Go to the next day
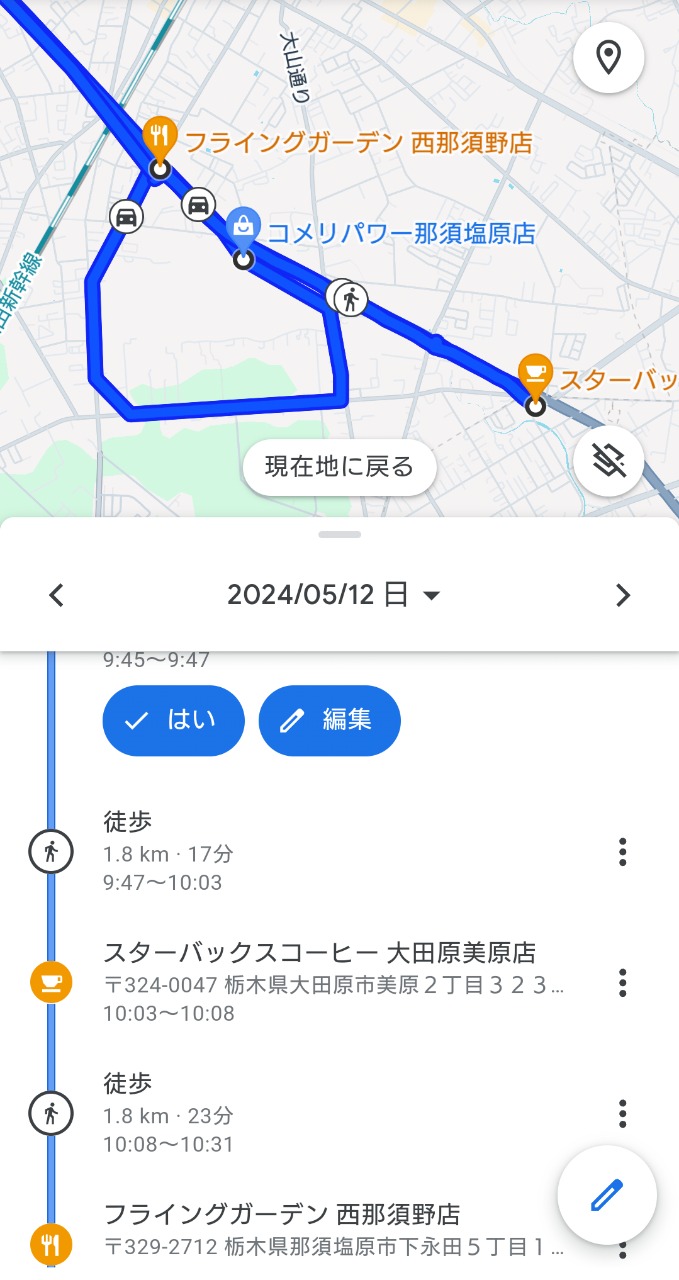This screenshot has height=1280, width=679. coord(623,595)
